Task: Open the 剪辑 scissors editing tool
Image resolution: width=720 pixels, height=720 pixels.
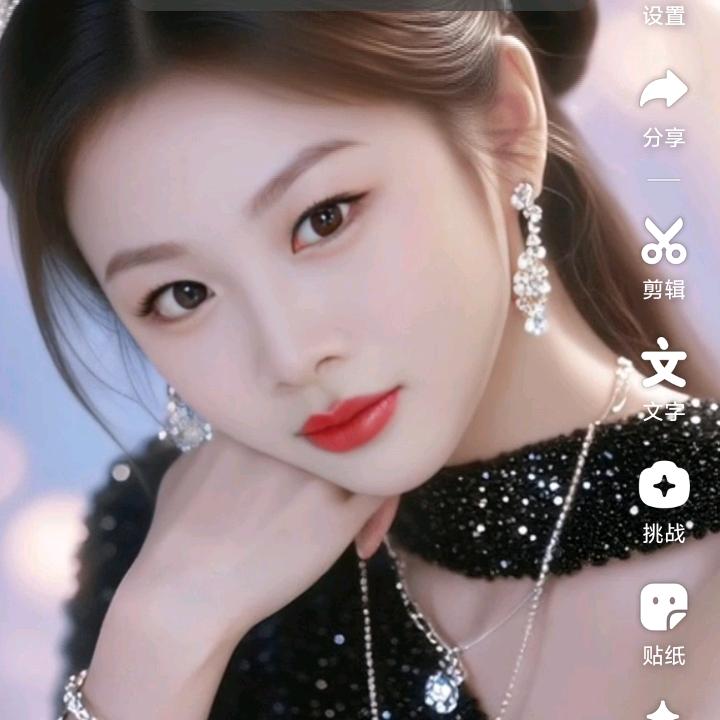Action: (x=664, y=259)
